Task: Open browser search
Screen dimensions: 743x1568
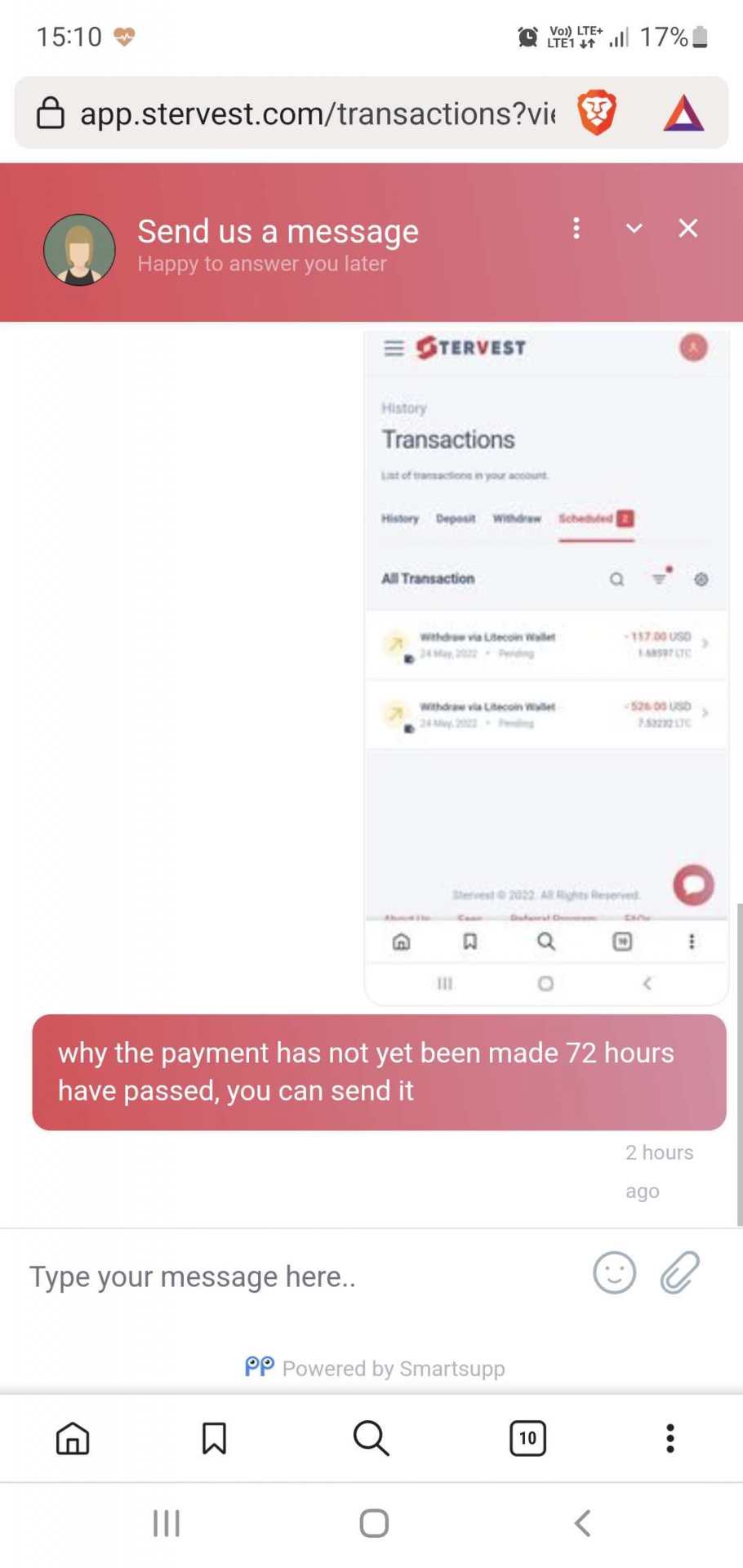Action: (x=371, y=1438)
